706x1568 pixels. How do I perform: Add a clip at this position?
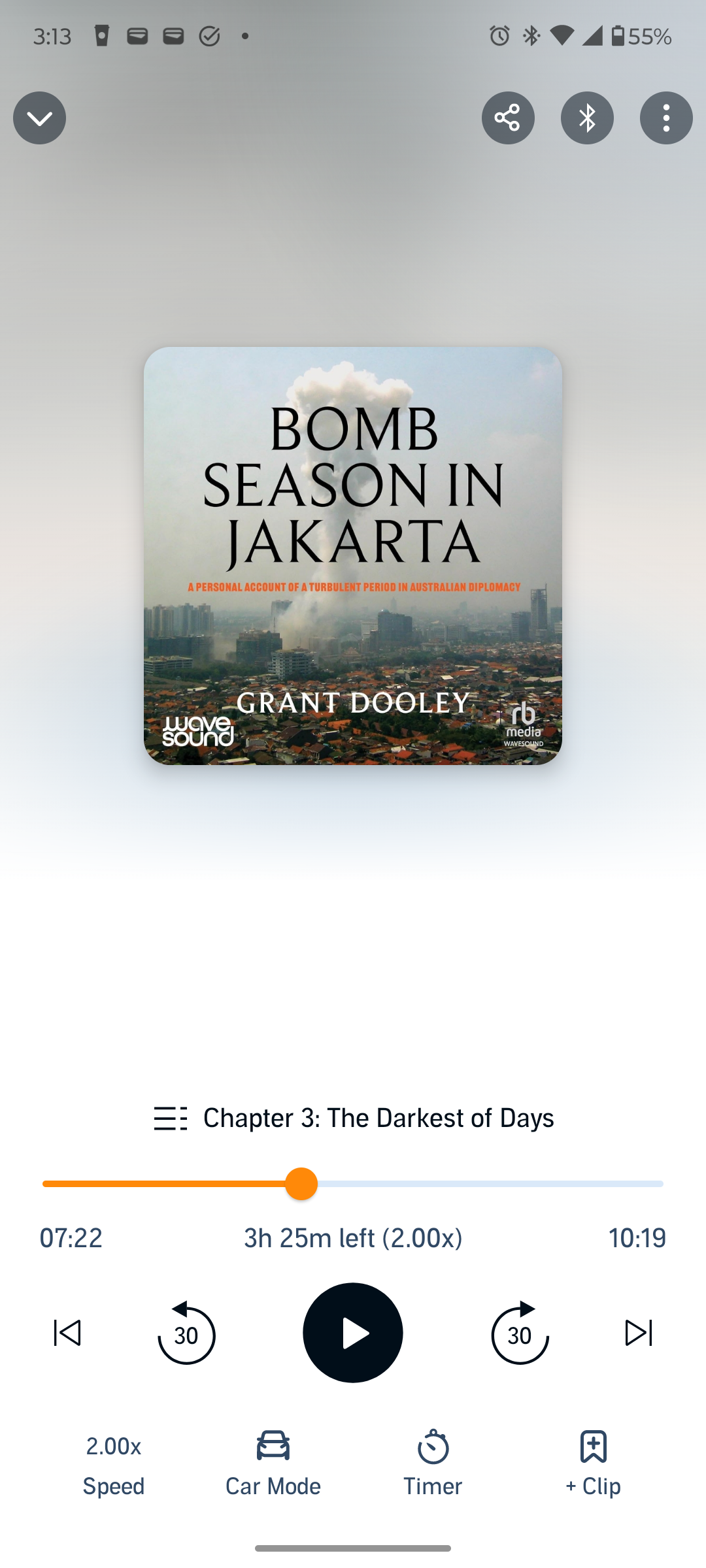(593, 1463)
